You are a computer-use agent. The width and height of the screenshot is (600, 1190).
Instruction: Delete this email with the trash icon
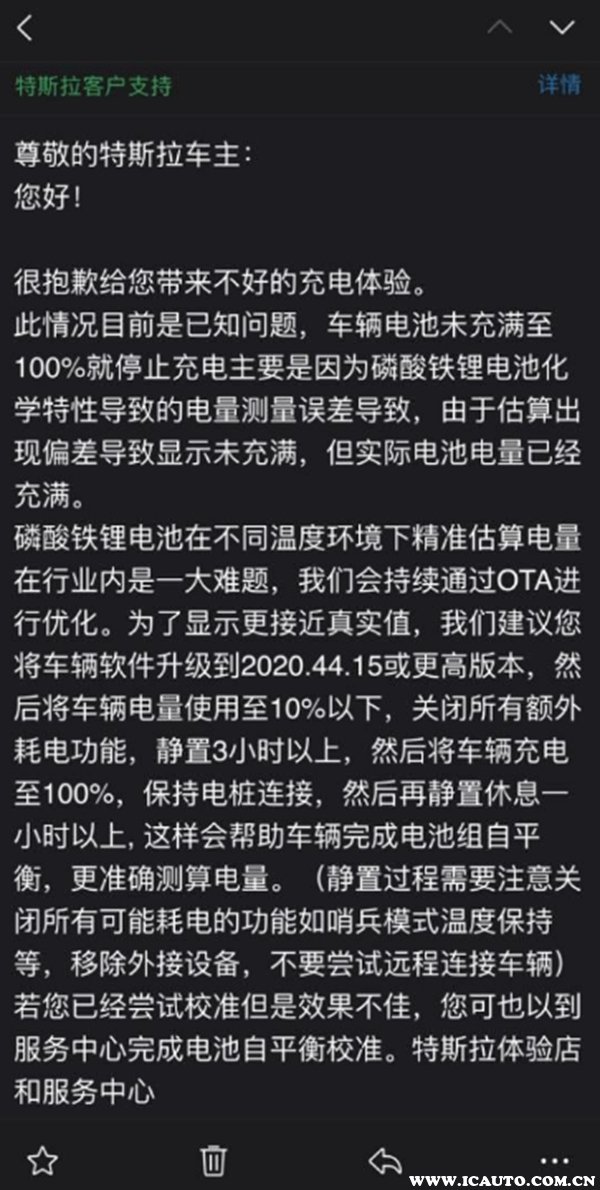[213, 1160]
